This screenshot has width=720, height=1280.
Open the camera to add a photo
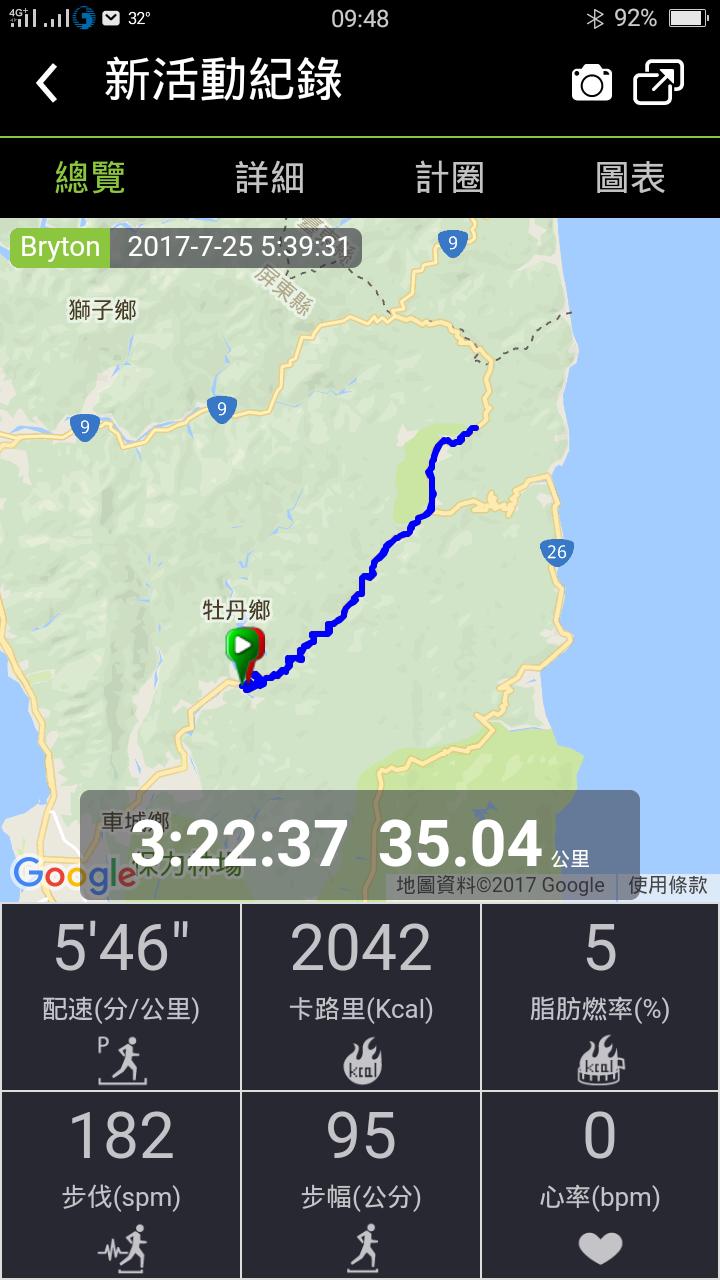pyautogui.click(x=591, y=83)
